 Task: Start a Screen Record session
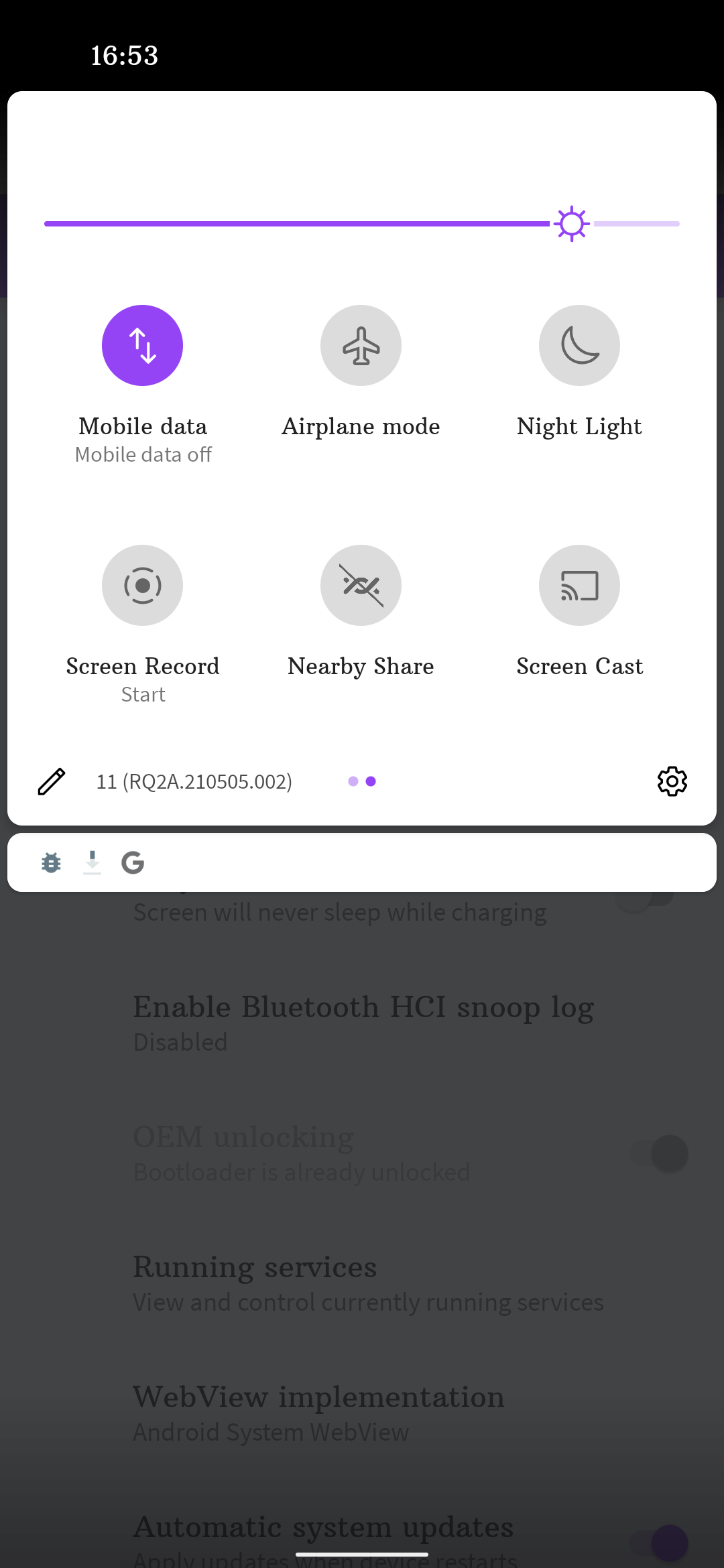click(x=142, y=585)
